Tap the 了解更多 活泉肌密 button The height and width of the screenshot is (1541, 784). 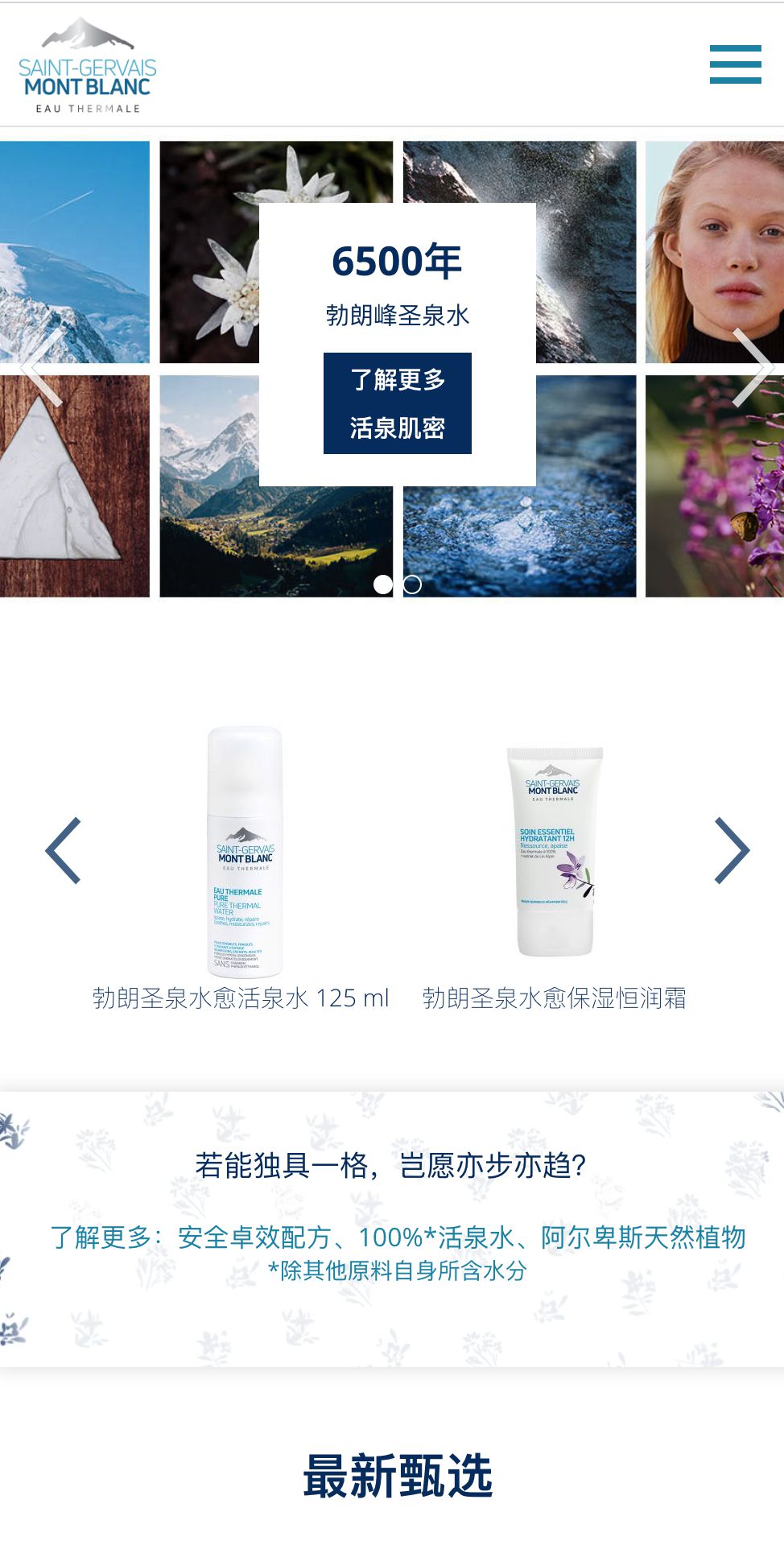[x=397, y=403]
